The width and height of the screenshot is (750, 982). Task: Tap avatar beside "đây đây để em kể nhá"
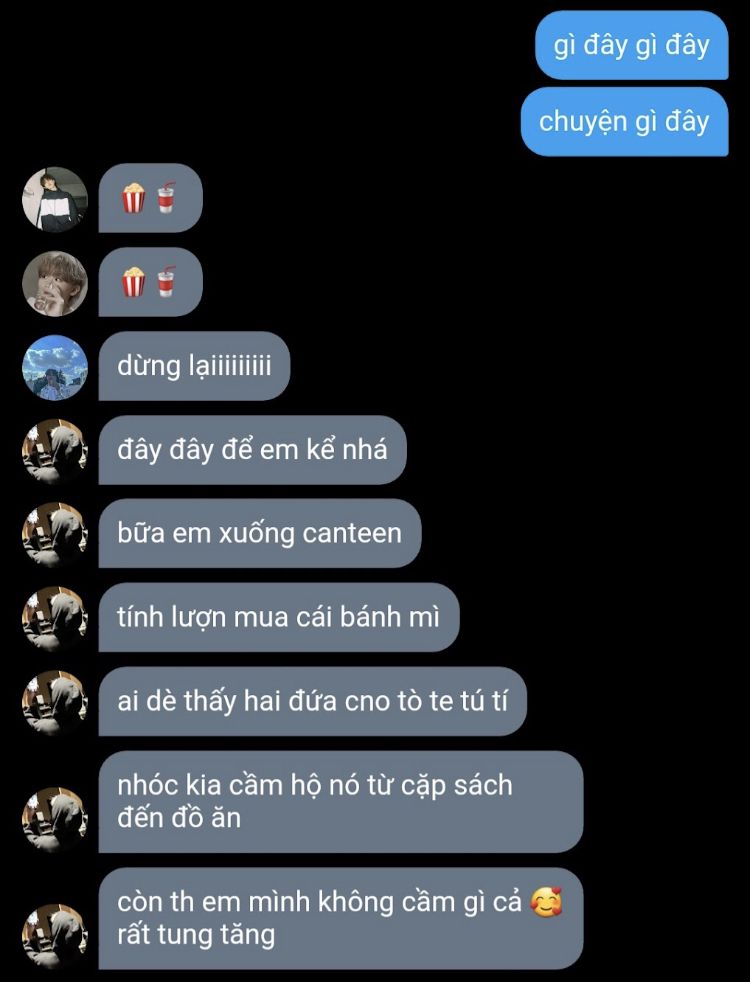tap(55, 451)
